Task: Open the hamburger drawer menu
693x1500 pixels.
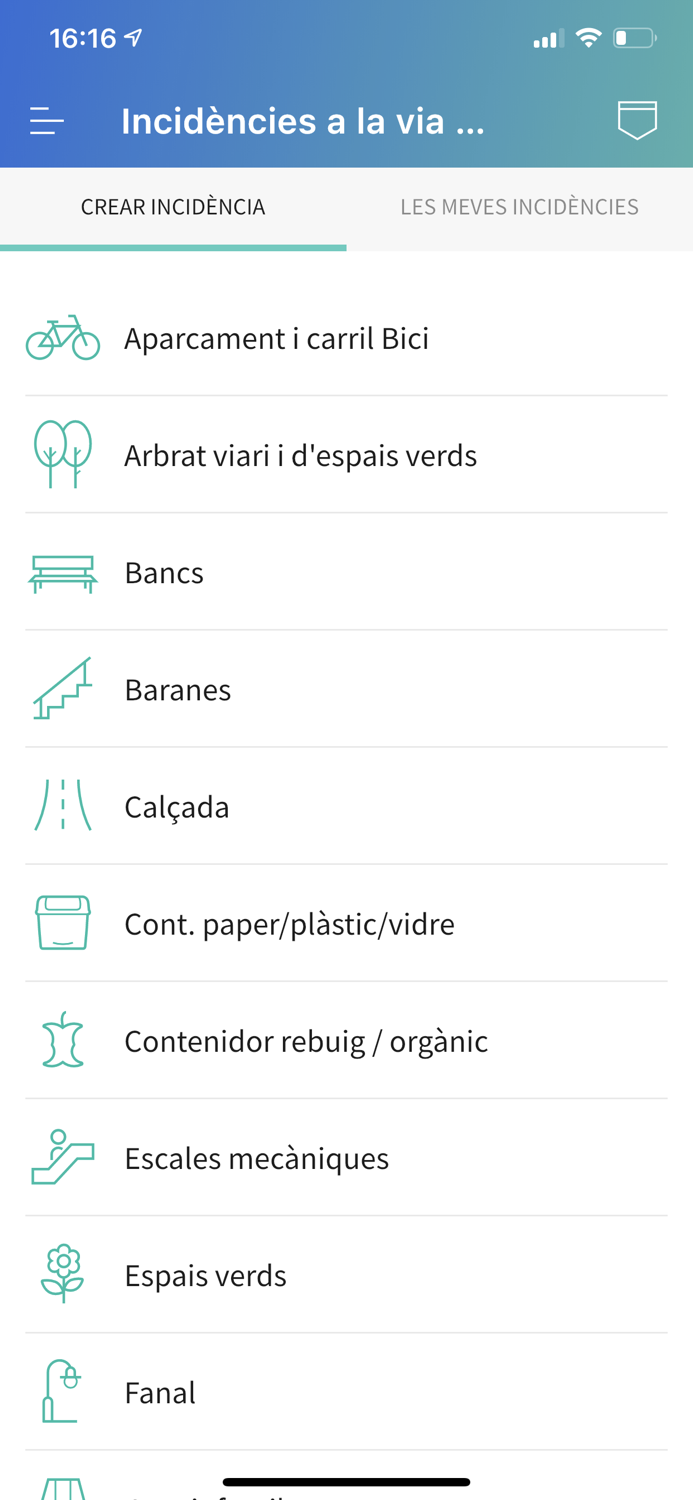Action: [47, 121]
